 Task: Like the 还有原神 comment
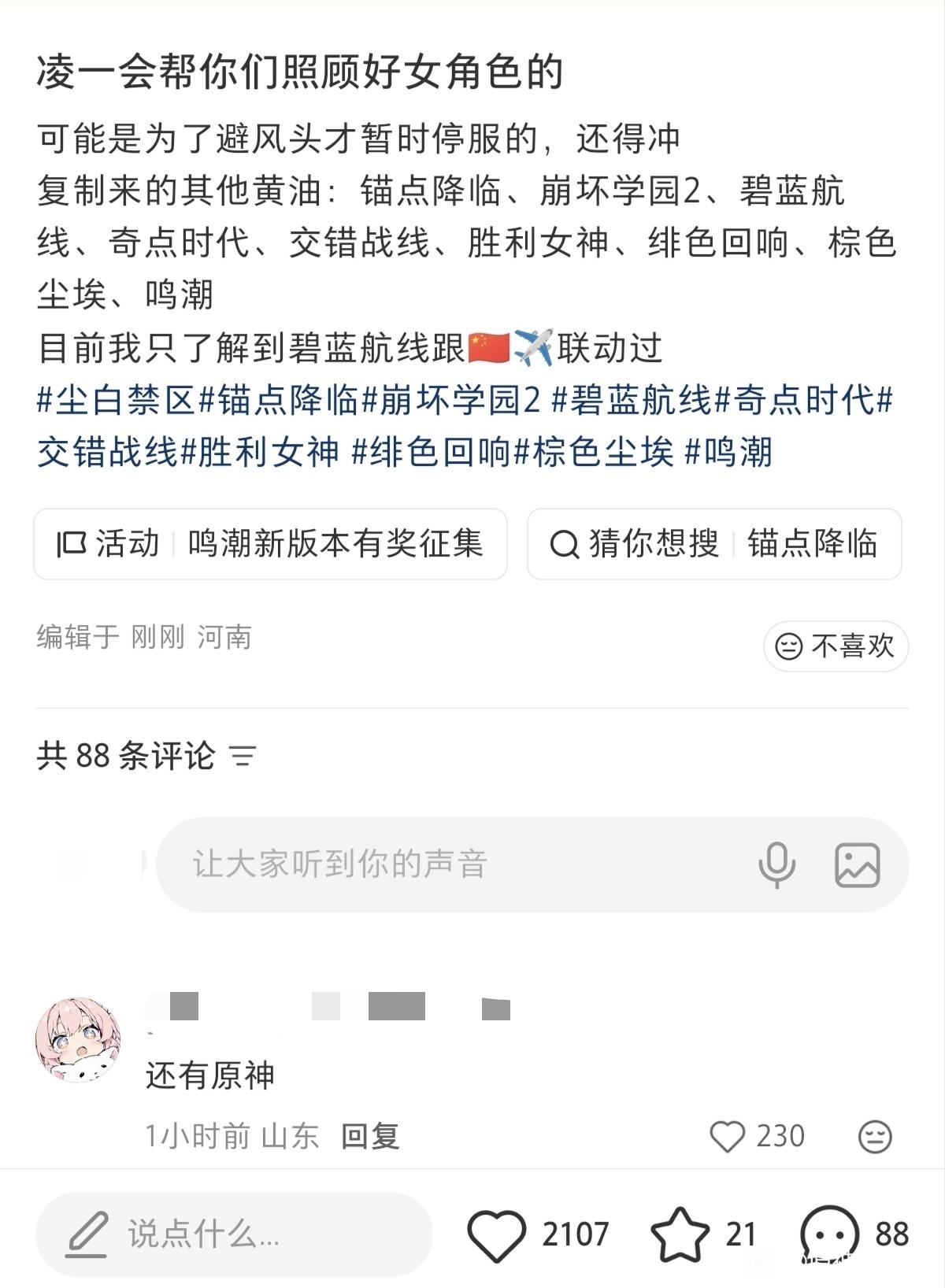click(727, 1136)
